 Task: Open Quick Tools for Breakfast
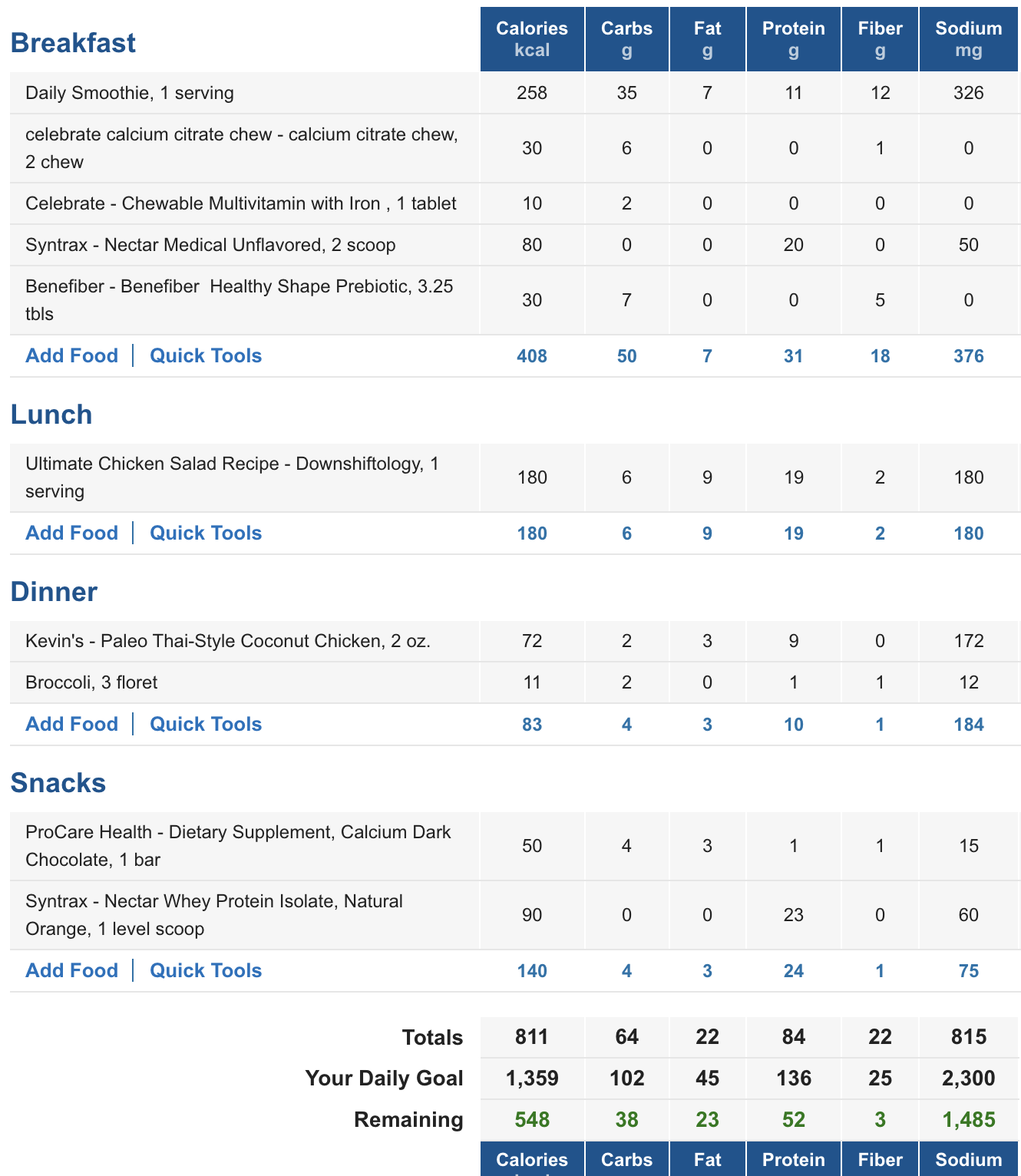coord(206,355)
